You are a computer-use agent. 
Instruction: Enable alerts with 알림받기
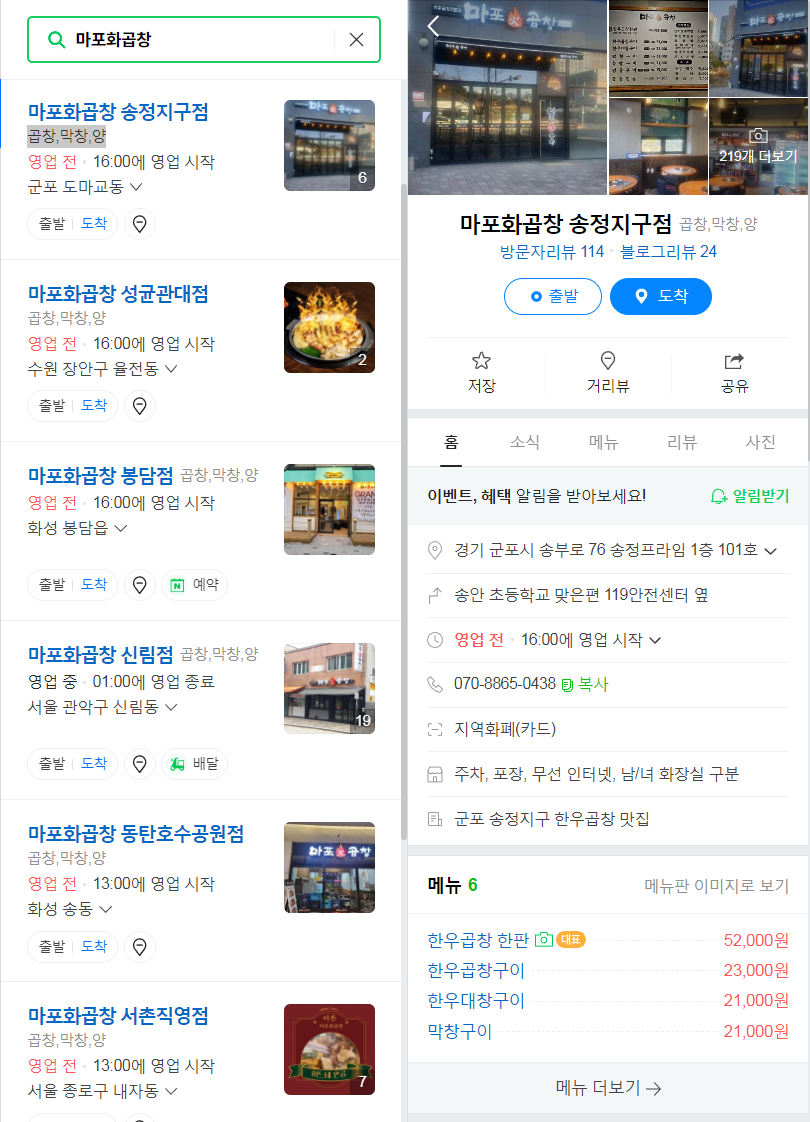click(749, 496)
